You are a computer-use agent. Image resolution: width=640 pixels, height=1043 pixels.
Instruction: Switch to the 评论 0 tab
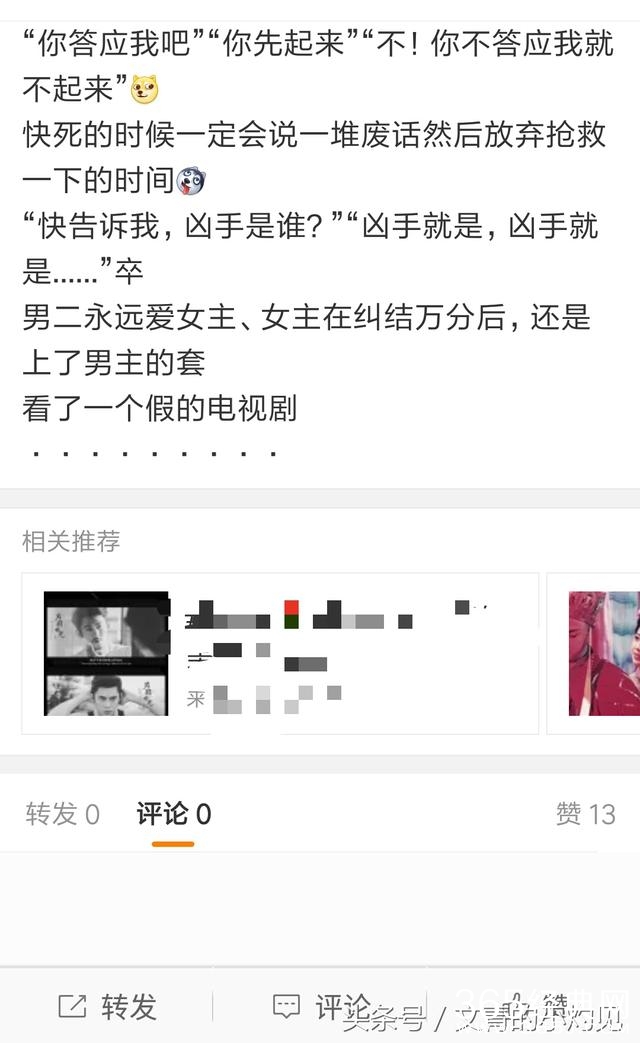tap(174, 814)
